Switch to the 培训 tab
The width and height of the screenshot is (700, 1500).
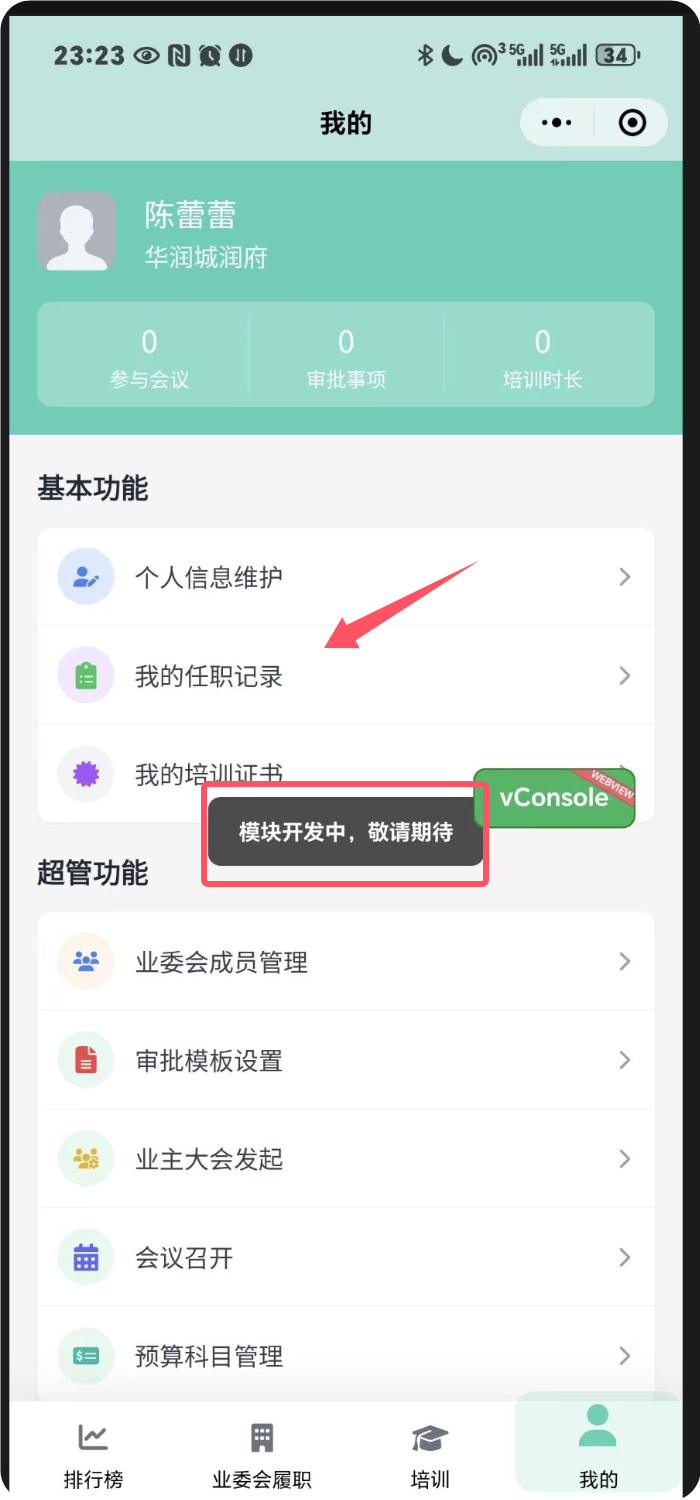tap(430, 1455)
